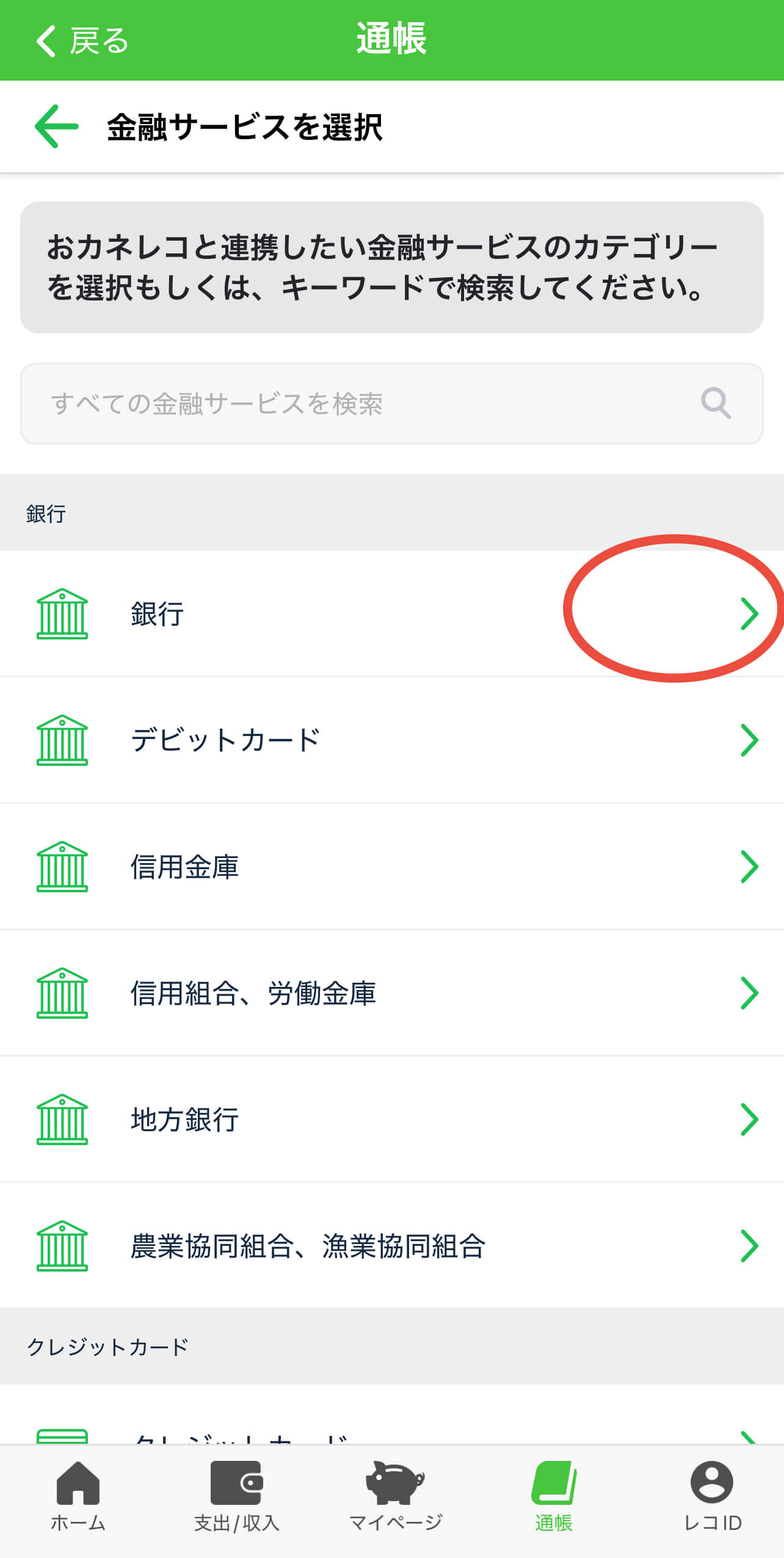Tap the 戻る back button in header
784x1558 pixels.
tap(82, 41)
